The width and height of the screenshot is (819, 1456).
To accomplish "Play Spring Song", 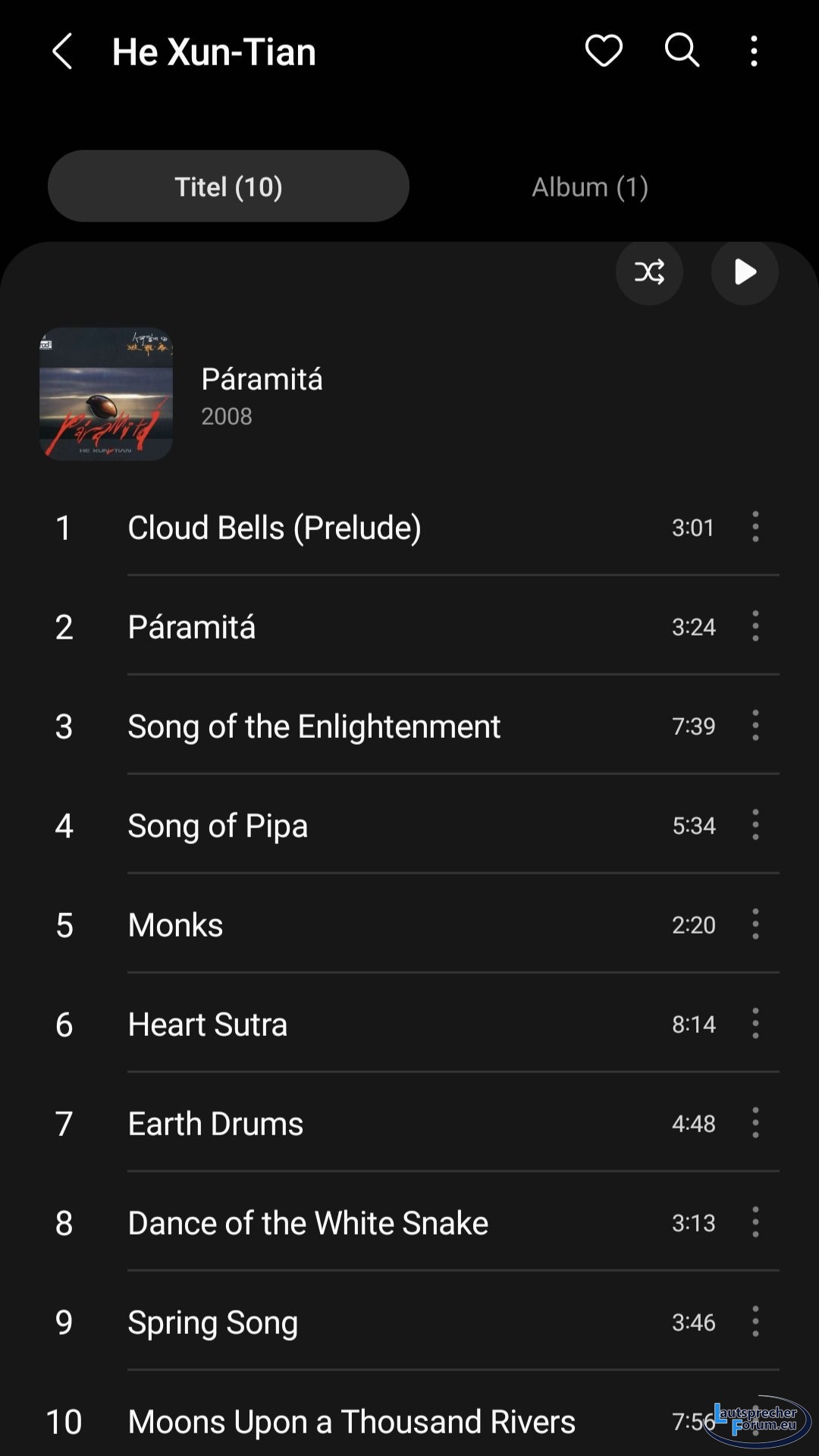I will click(x=213, y=1323).
